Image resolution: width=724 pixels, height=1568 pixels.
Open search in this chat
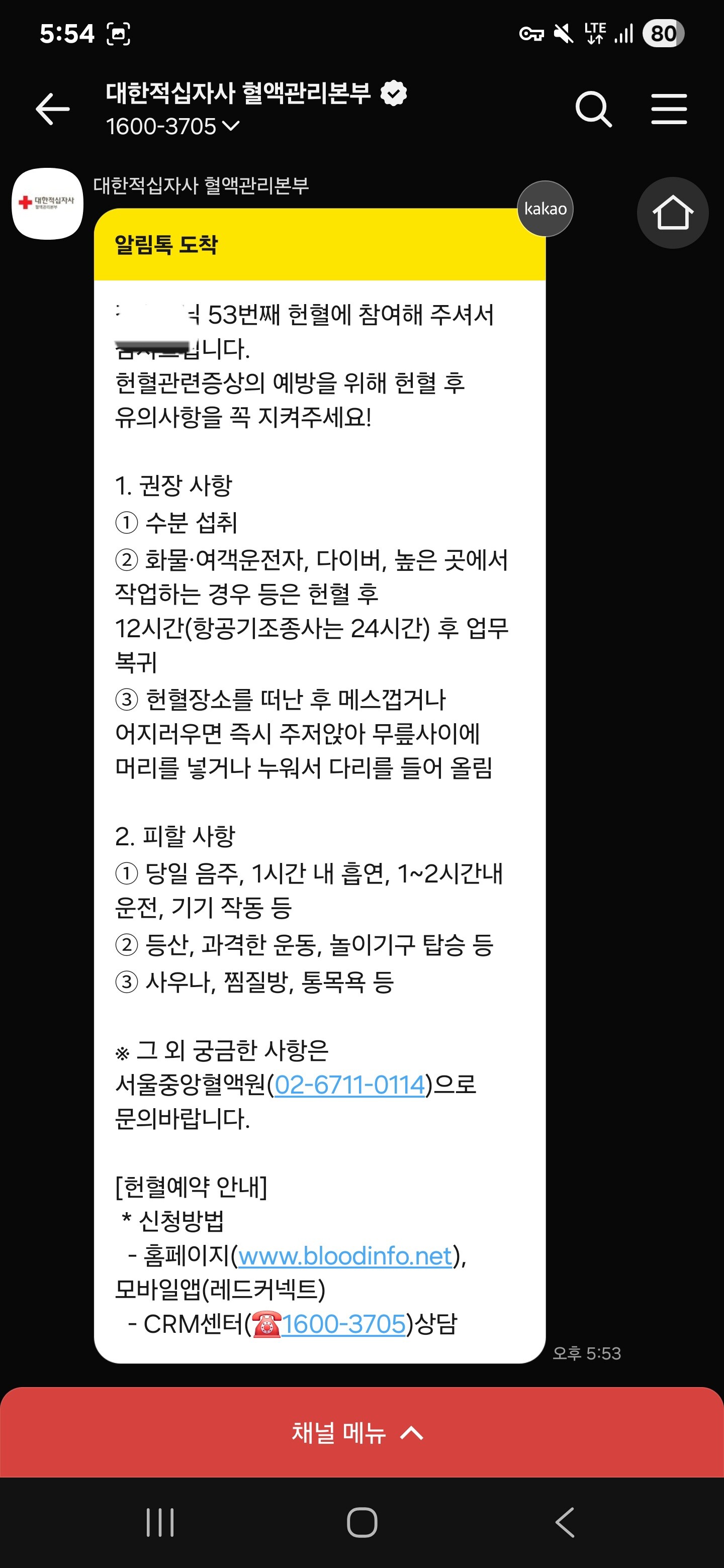[x=593, y=109]
